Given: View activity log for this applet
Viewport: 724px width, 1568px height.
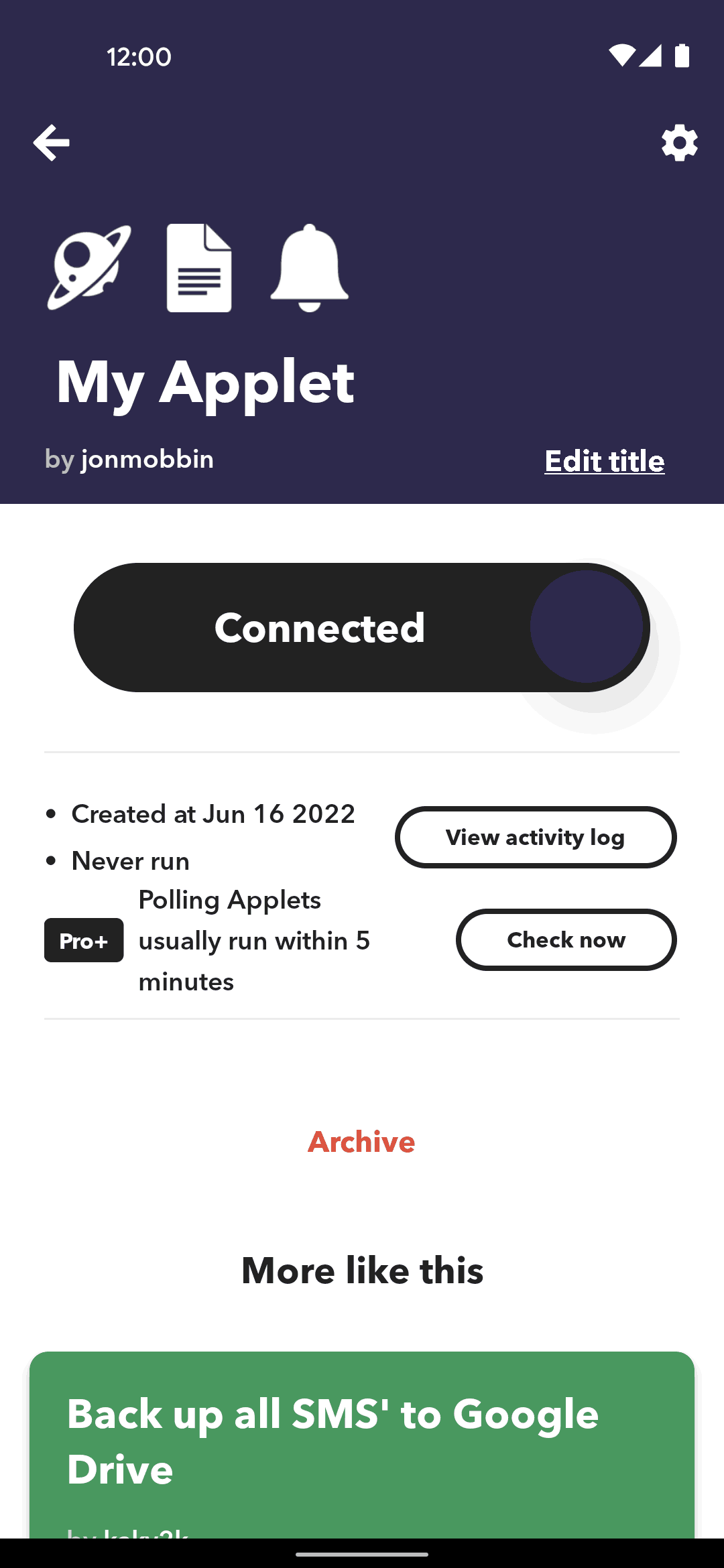Looking at the screenshot, I should click(x=535, y=837).
